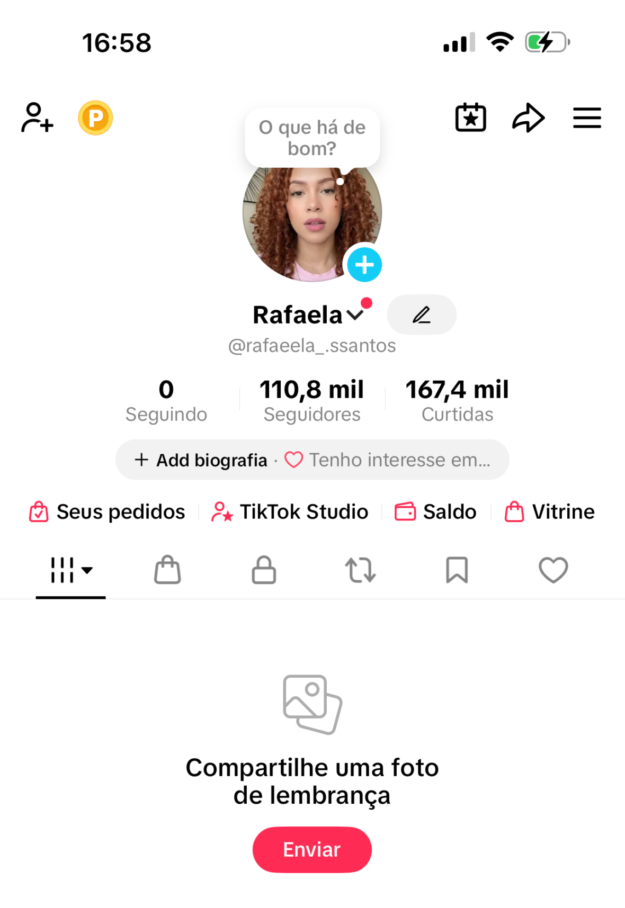Image resolution: width=625 pixels, height=908 pixels.
Task: Tap the 'O que há de bom?' bubble
Action: click(312, 138)
